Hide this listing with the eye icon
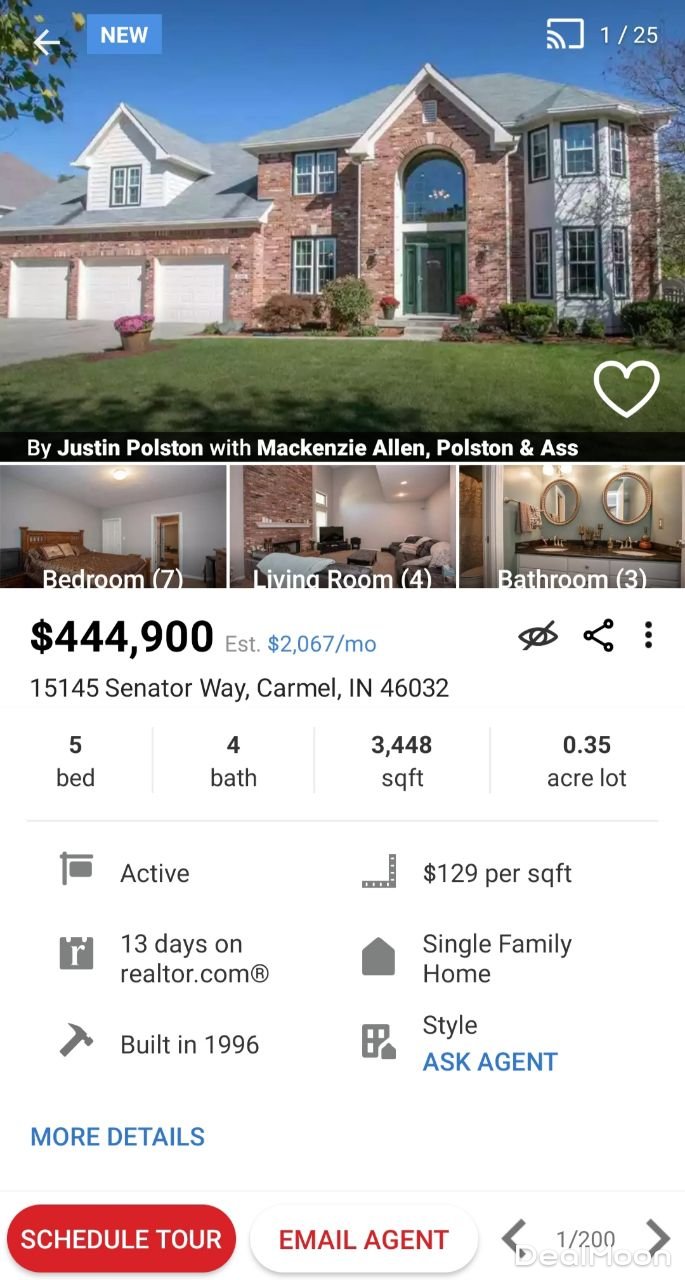The image size is (685, 1280). pos(538,636)
